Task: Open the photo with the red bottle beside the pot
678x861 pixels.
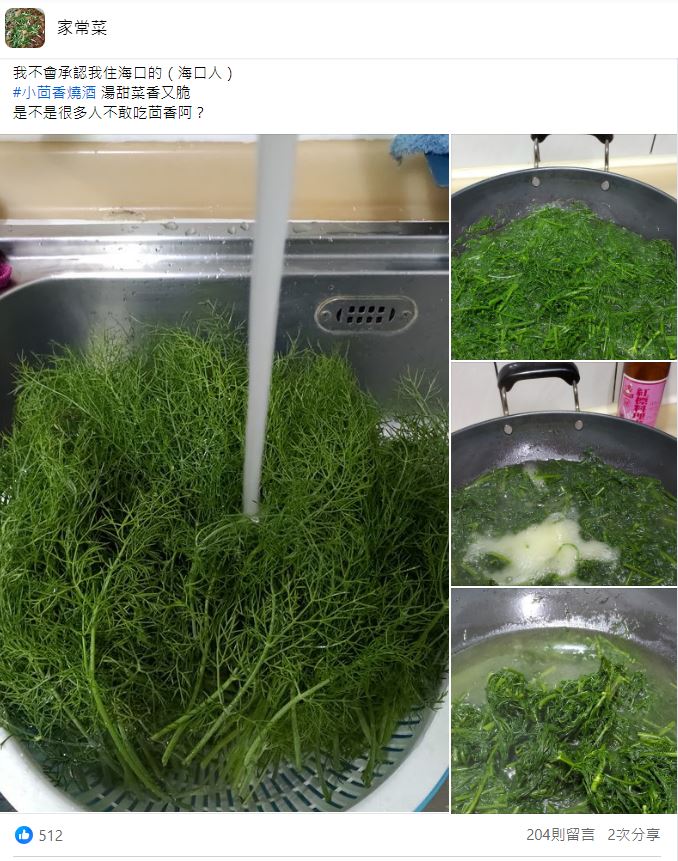Action: (x=563, y=473)
